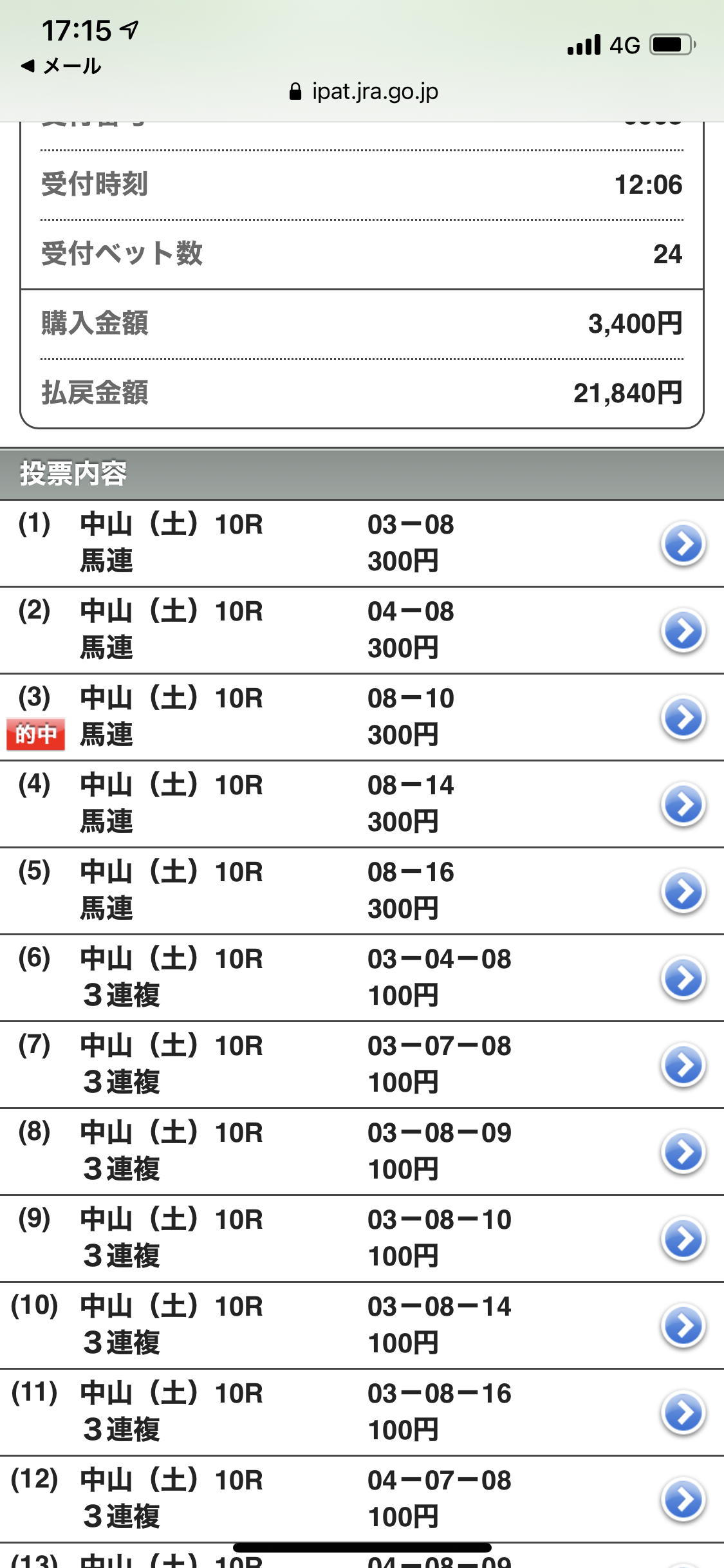Open bet (6) 3連複 03−04−08
This screenshot has height=1568, width=724.
(683, 979)
